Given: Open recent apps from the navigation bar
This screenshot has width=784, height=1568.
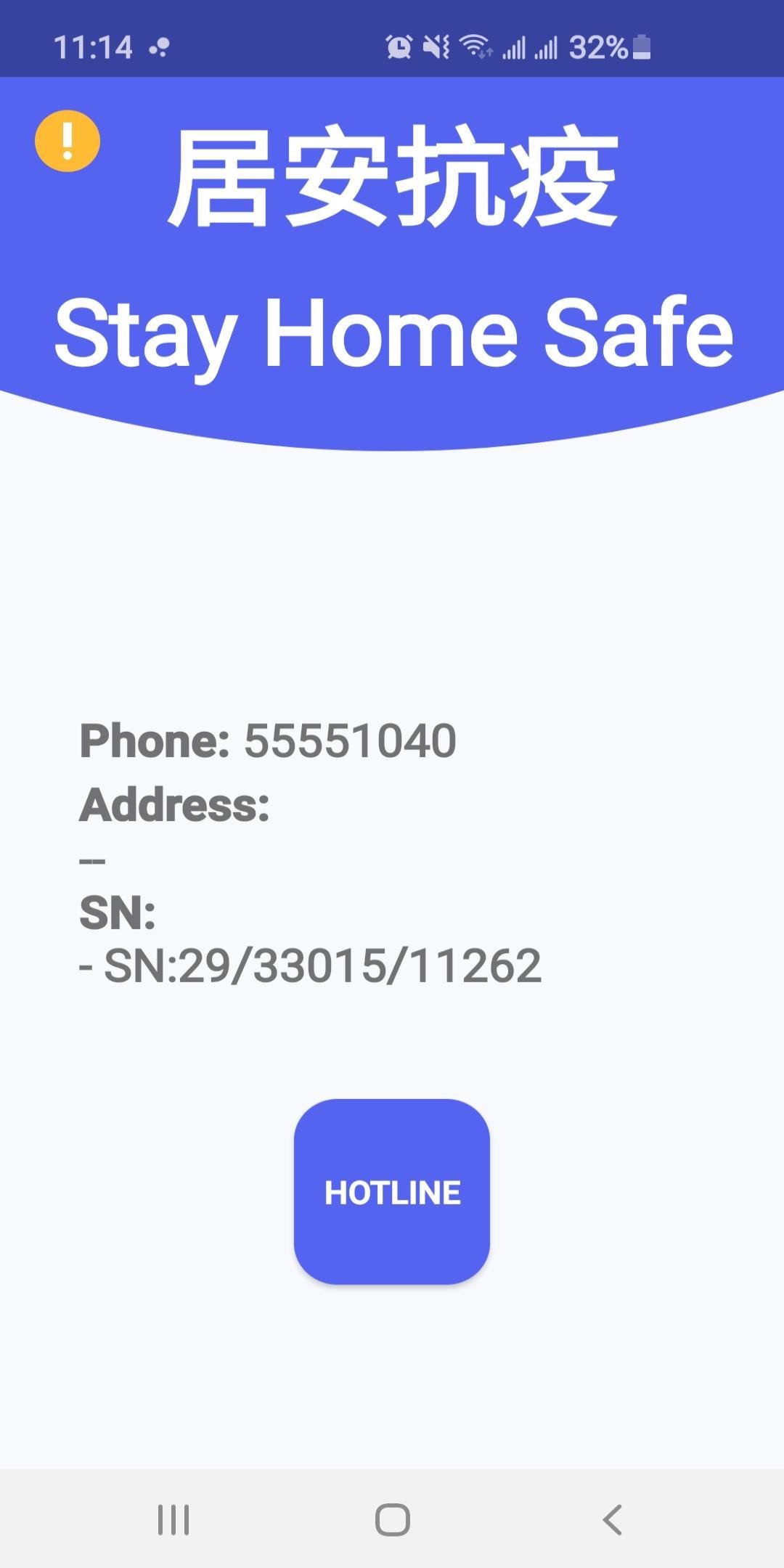Looking at the screenshot, I should pyautogui.click(x=173, y=1519).
